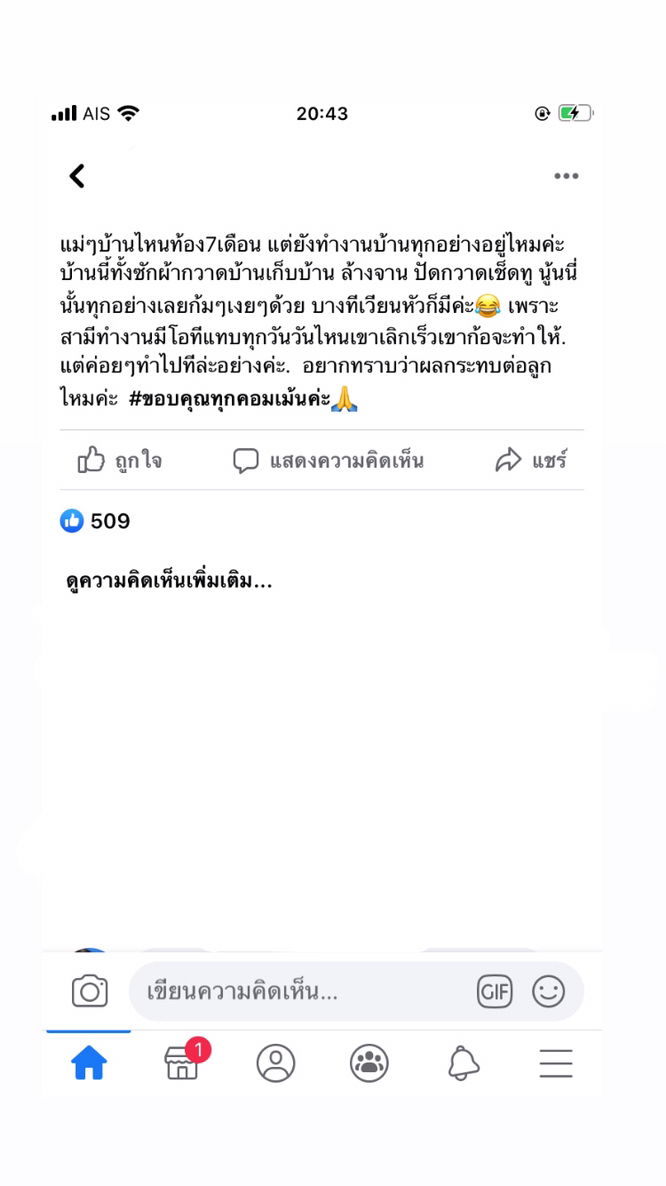The image size is (666, 1186).
Task: Open the hamburger menu tab
Action: click(556, 1064)
